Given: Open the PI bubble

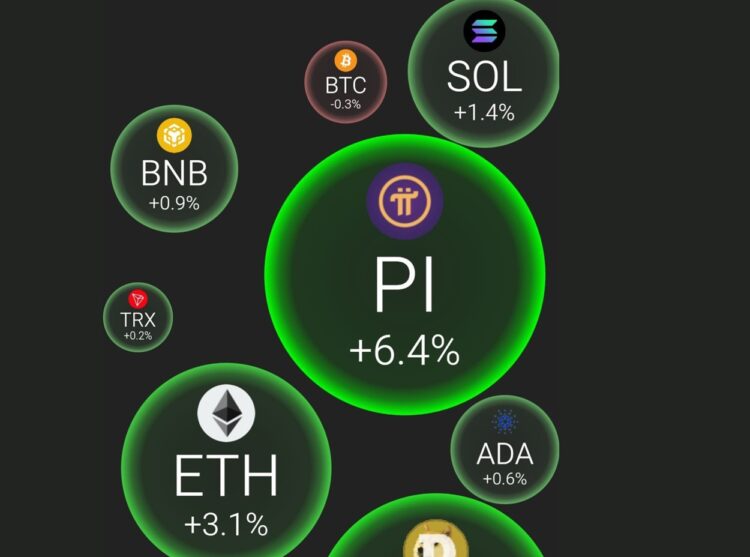Looking at the screenshot, I should tap(405, 273).
